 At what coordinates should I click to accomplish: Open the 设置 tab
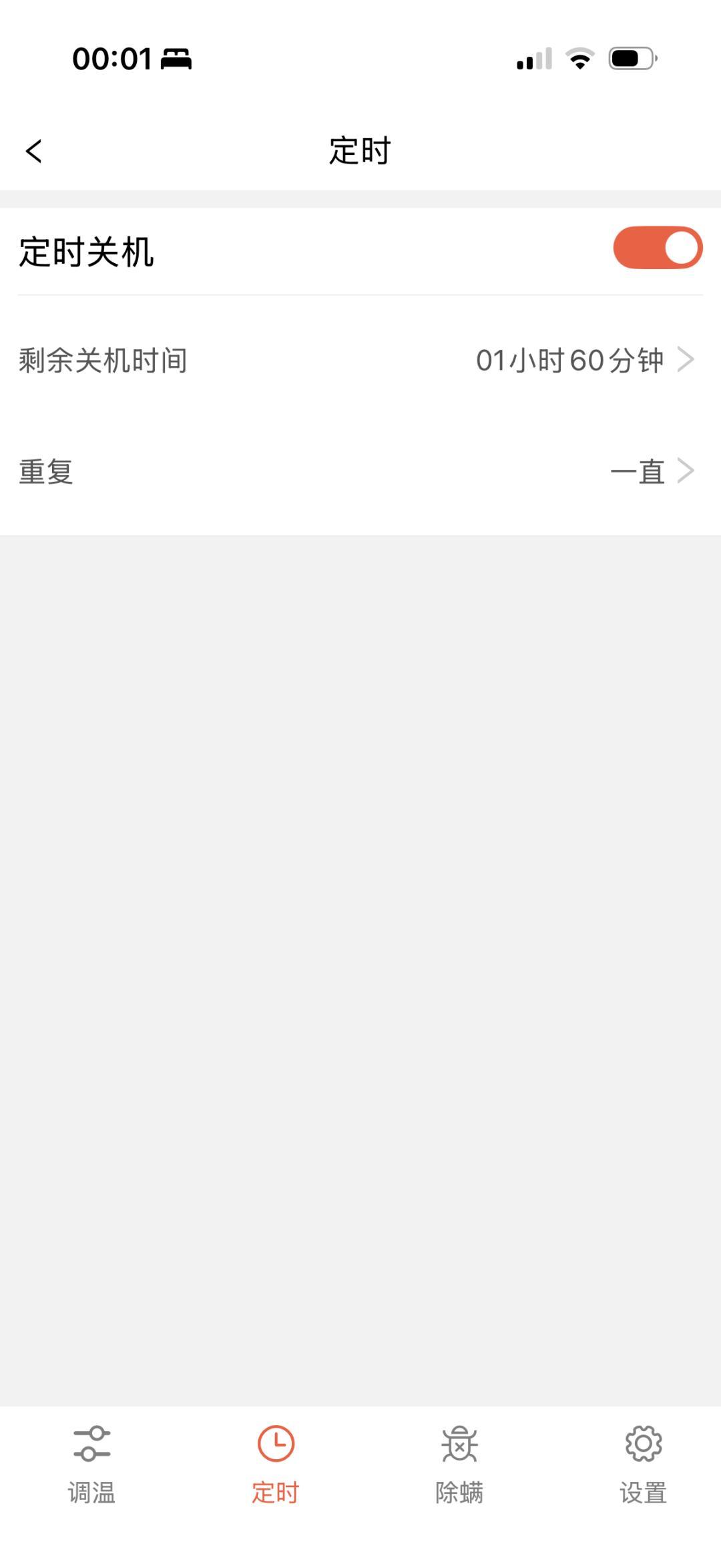click(x=643, y=1464)
